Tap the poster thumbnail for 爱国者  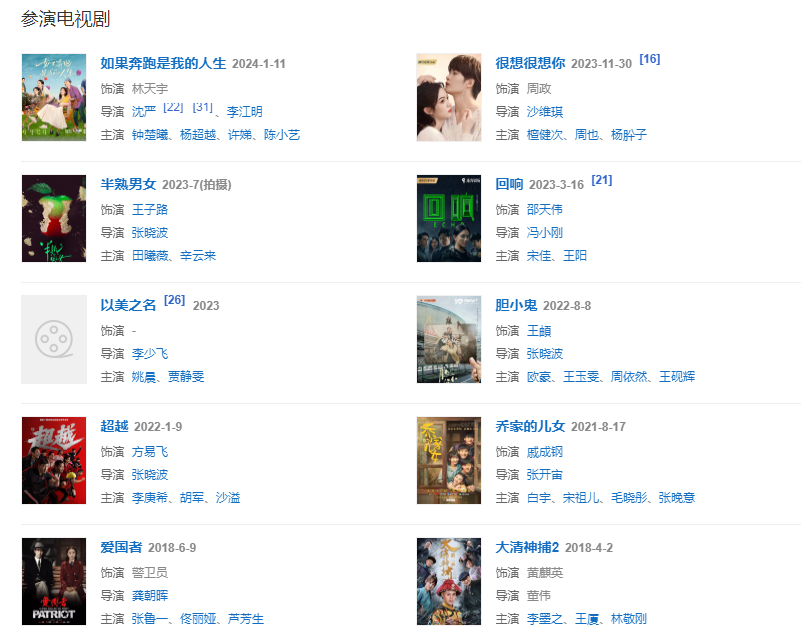54,581
